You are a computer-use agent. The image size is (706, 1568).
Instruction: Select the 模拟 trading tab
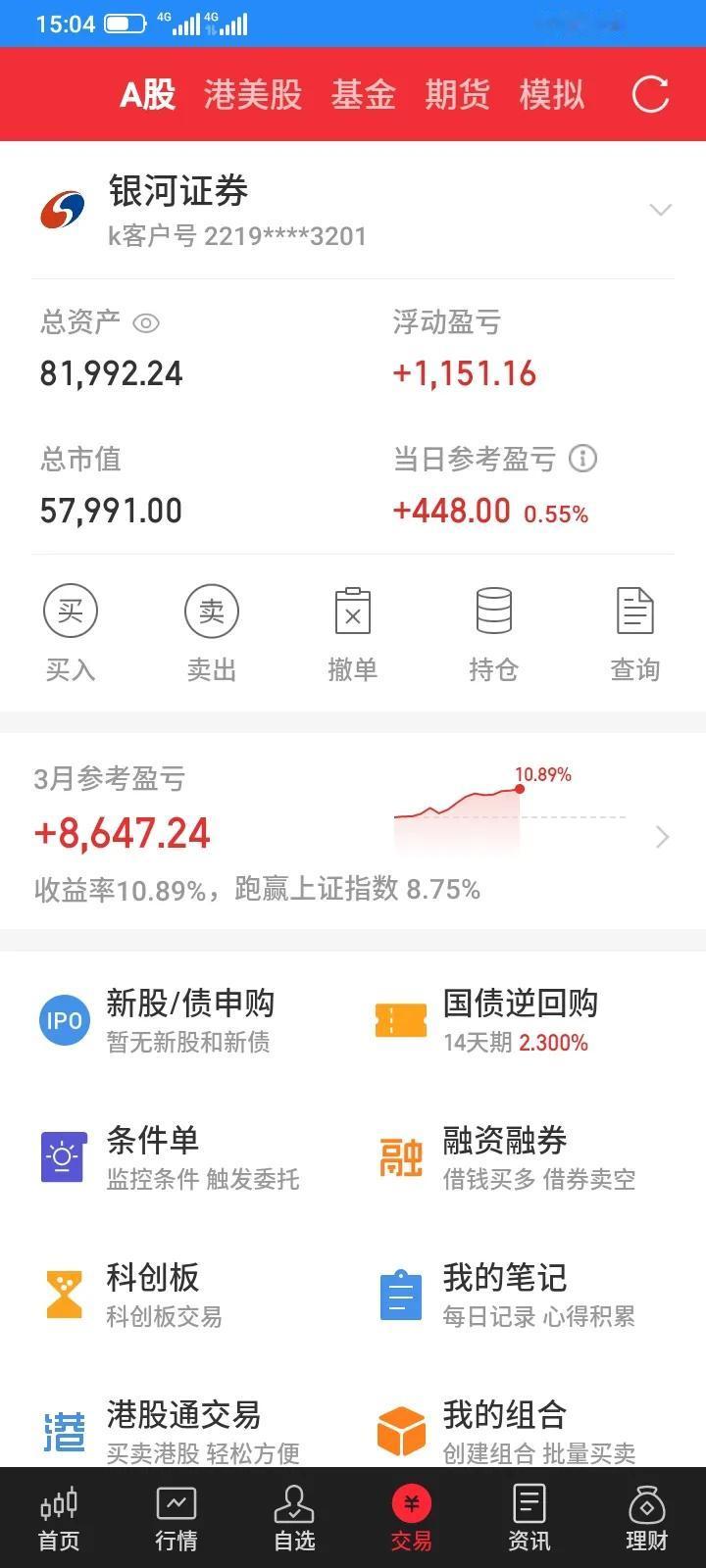551,95
